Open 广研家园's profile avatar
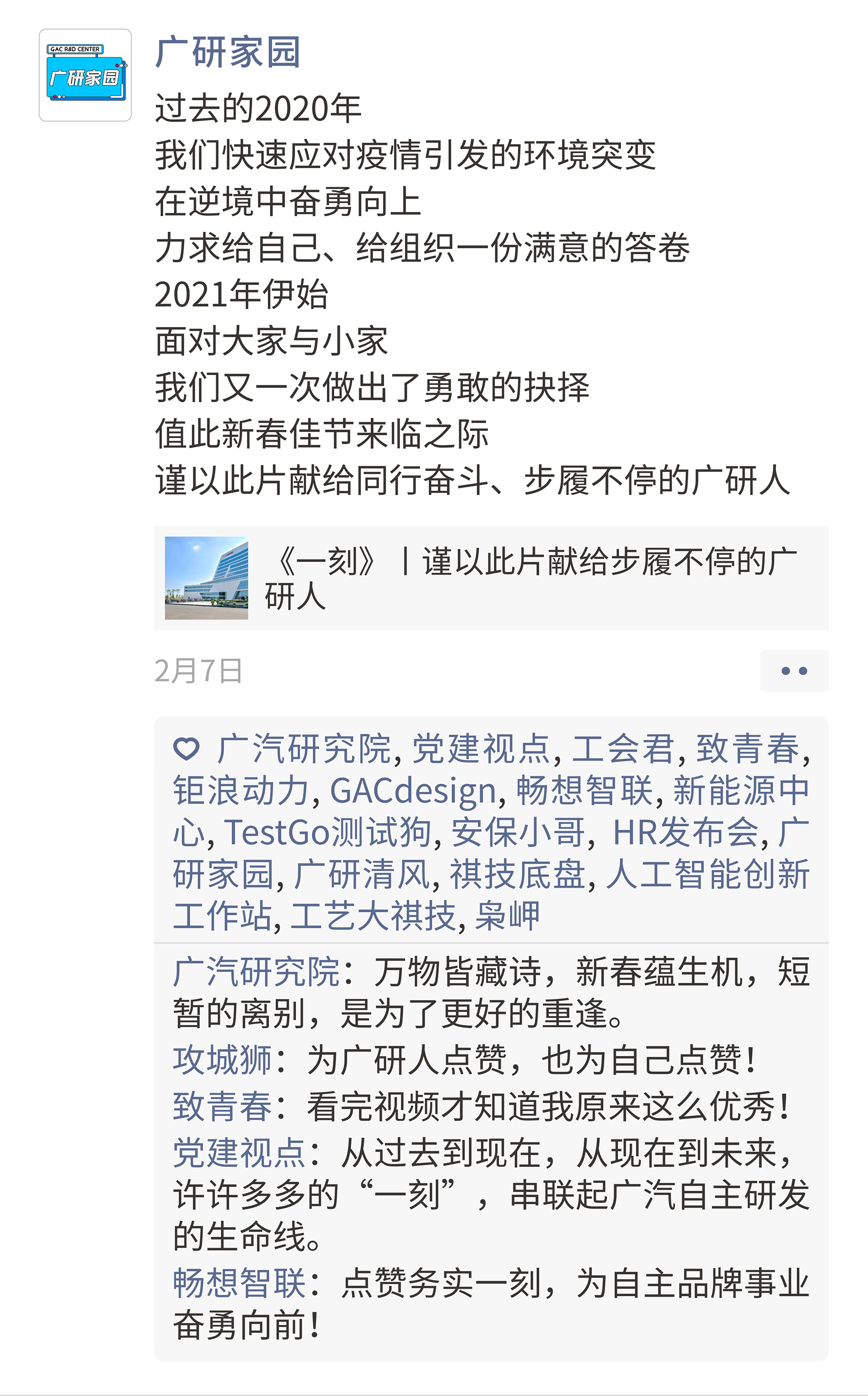 pos(85,75)
